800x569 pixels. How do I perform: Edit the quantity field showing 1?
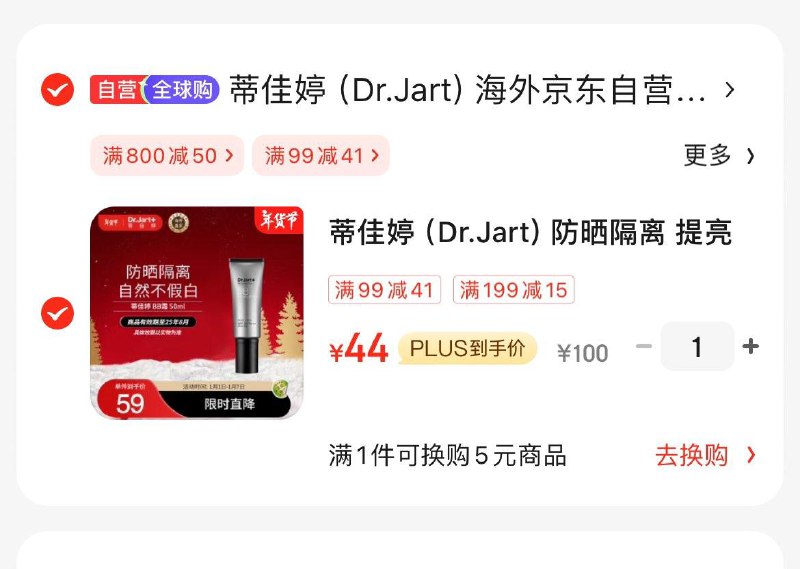pos(697,347)
